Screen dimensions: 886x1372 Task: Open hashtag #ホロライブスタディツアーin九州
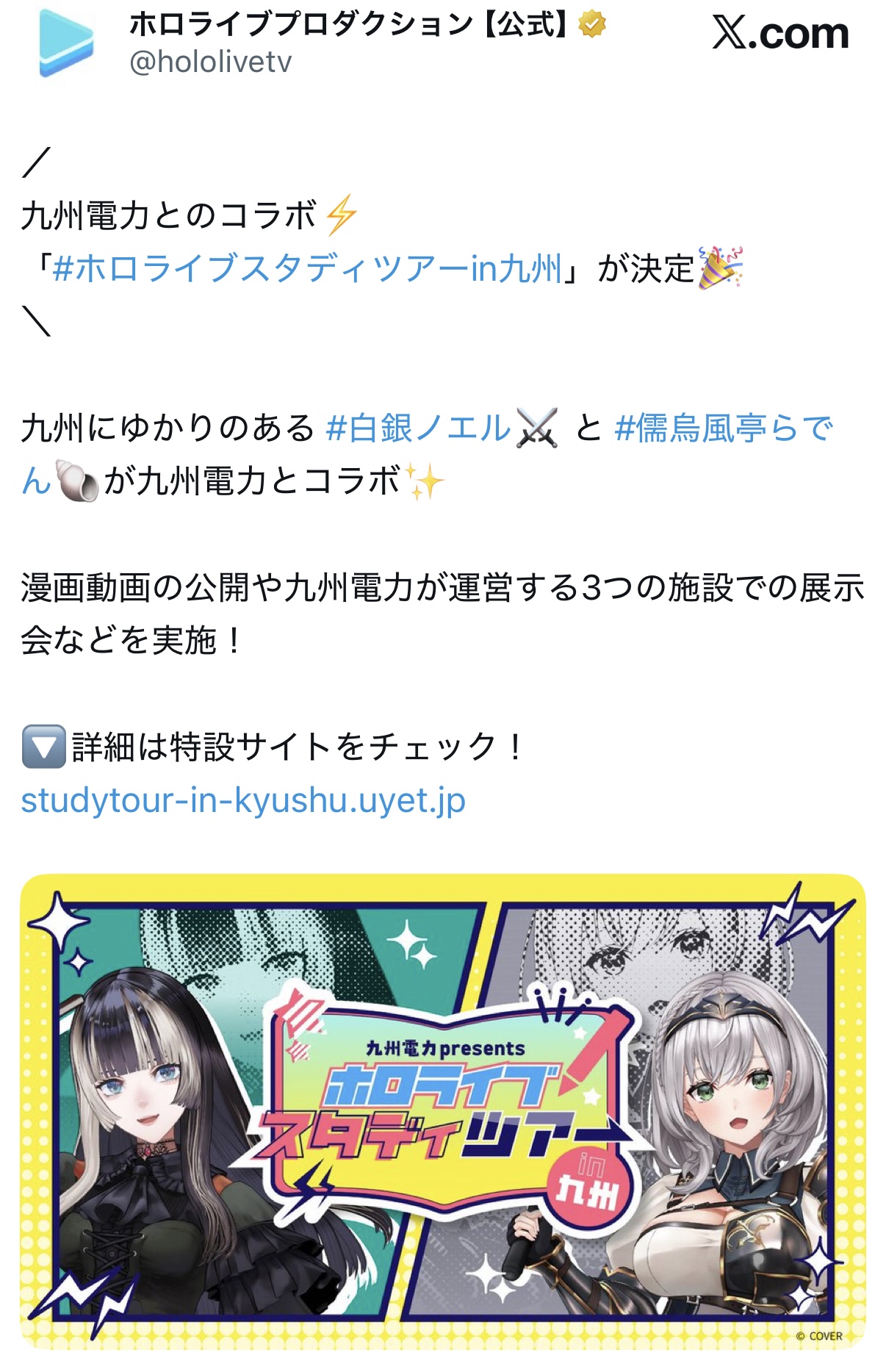307,268
